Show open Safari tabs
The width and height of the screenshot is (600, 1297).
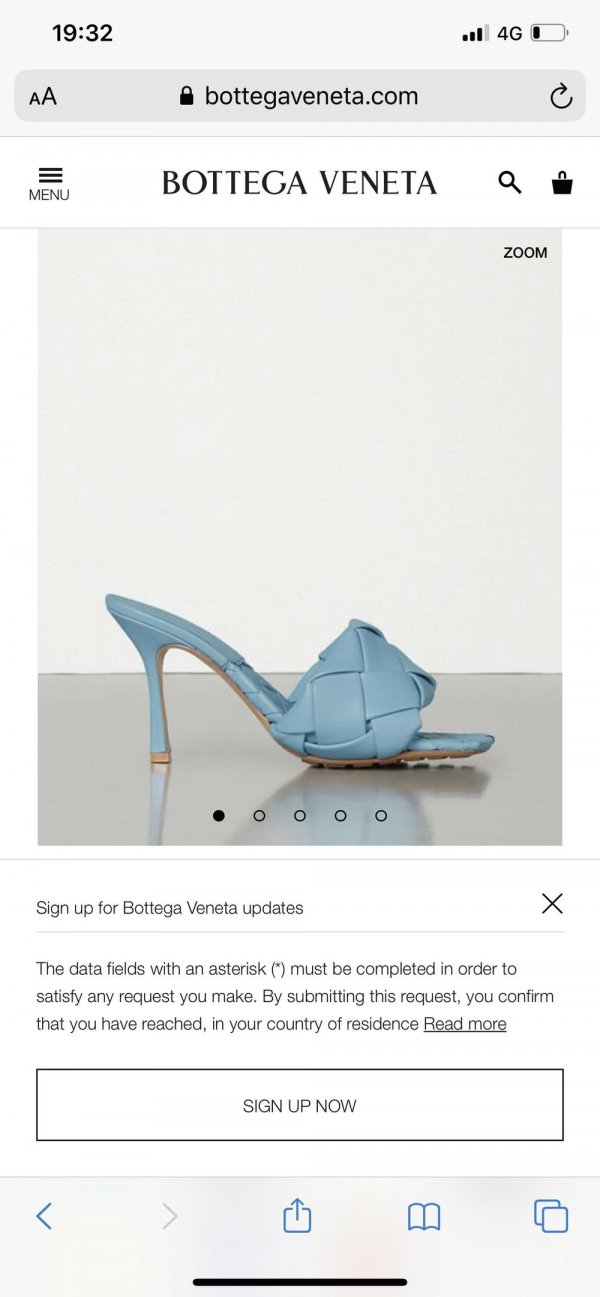pyautogui.click(x=551, y=1216)
